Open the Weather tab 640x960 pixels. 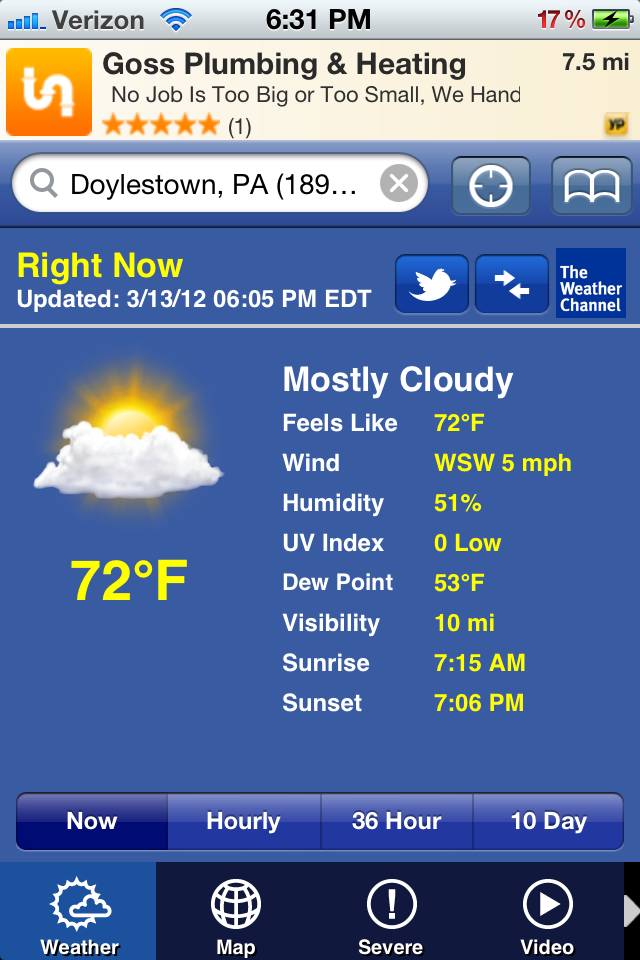point(78,912)
